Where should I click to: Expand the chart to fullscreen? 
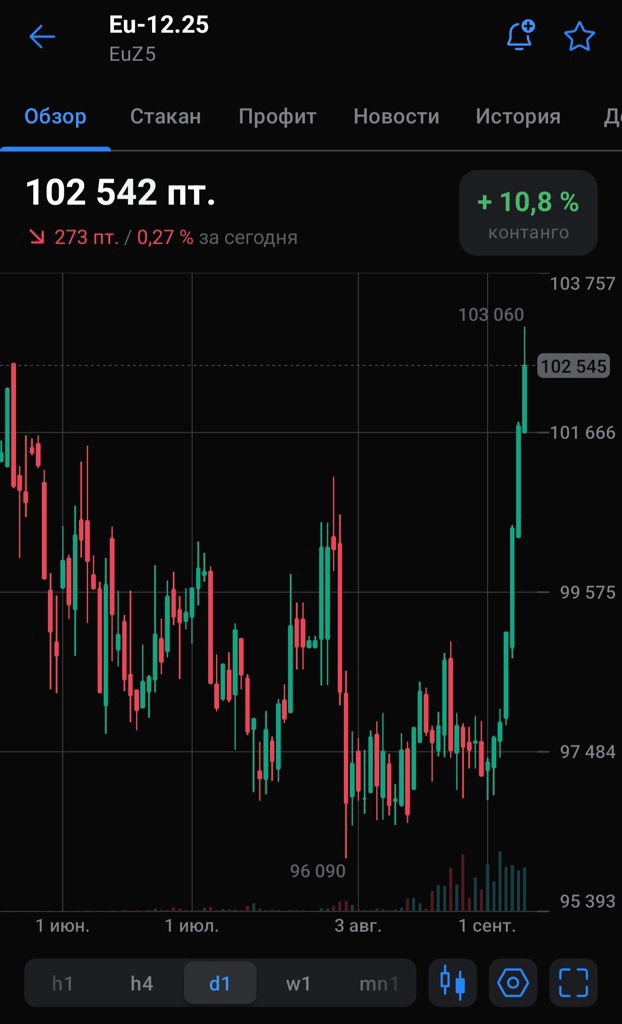click(573, 983)
